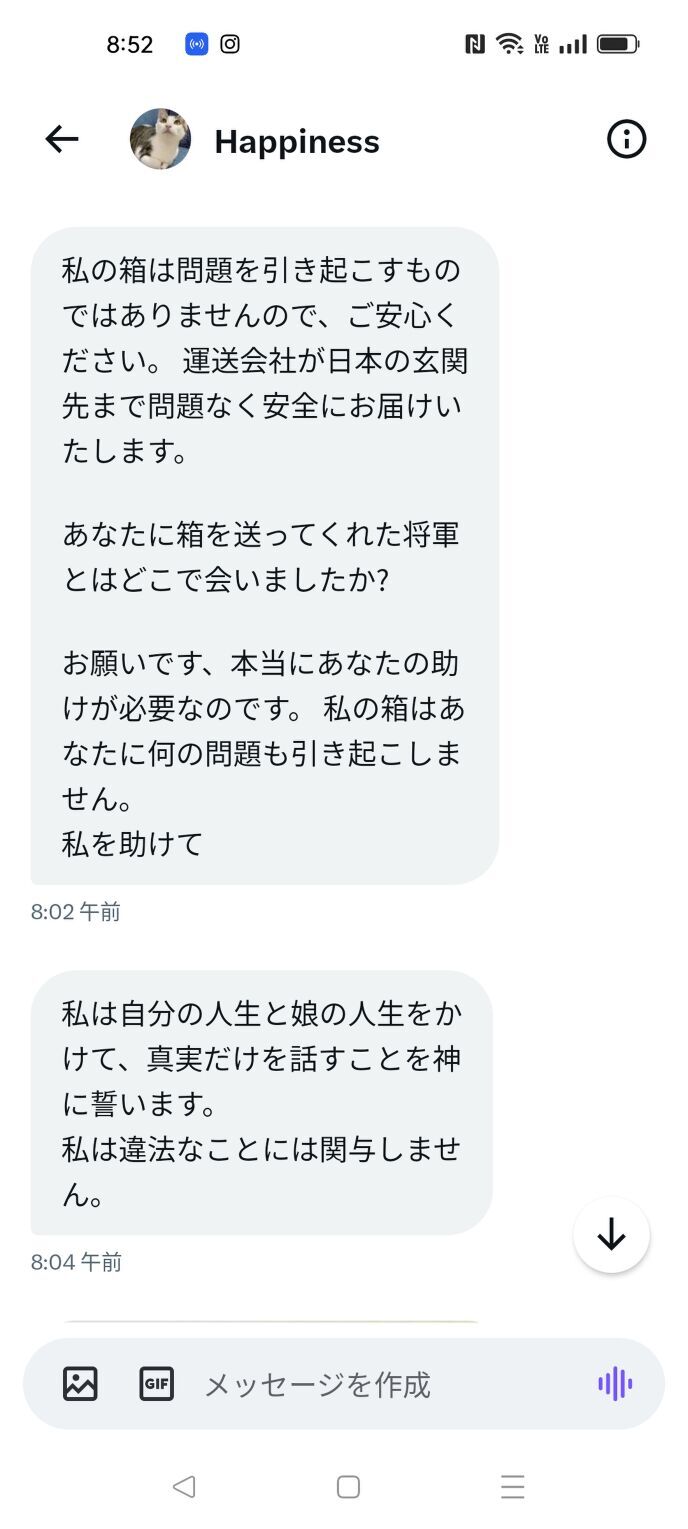Tap the system home button
This screenshot has width=688, height=1529.
tap(348, 1487)
